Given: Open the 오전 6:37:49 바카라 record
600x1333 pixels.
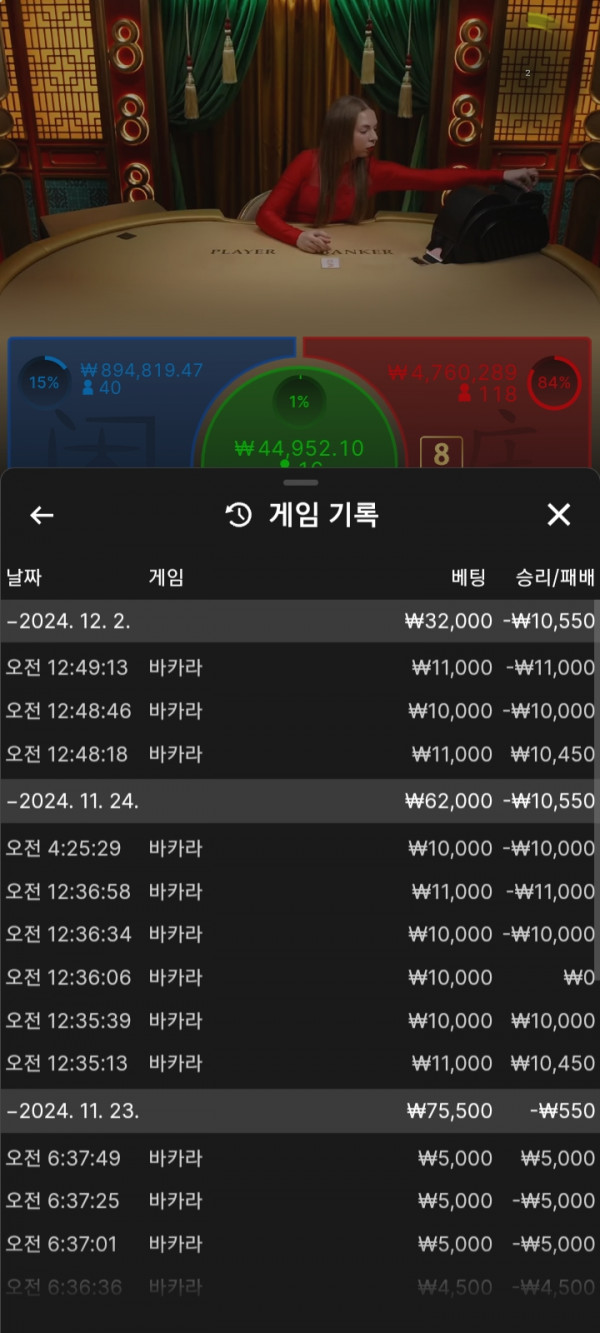Looking at the screenshot, I should (300, 1158).
